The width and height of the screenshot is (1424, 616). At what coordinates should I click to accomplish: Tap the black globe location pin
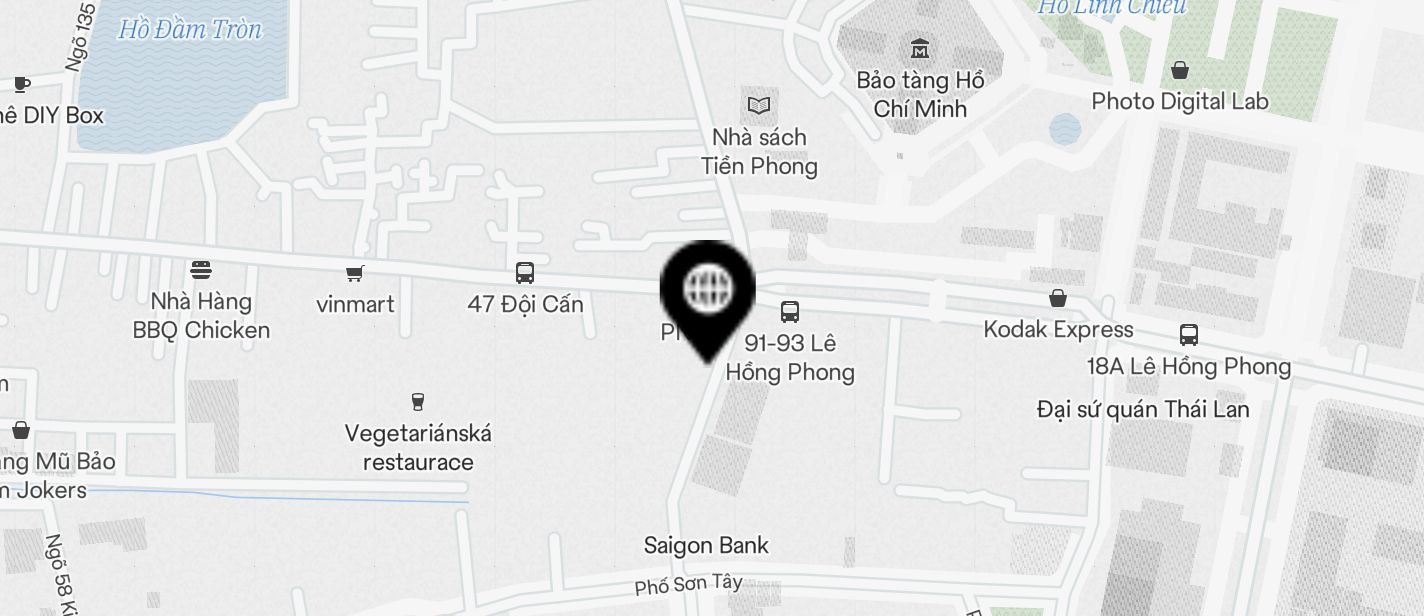(x=708, y=290)
